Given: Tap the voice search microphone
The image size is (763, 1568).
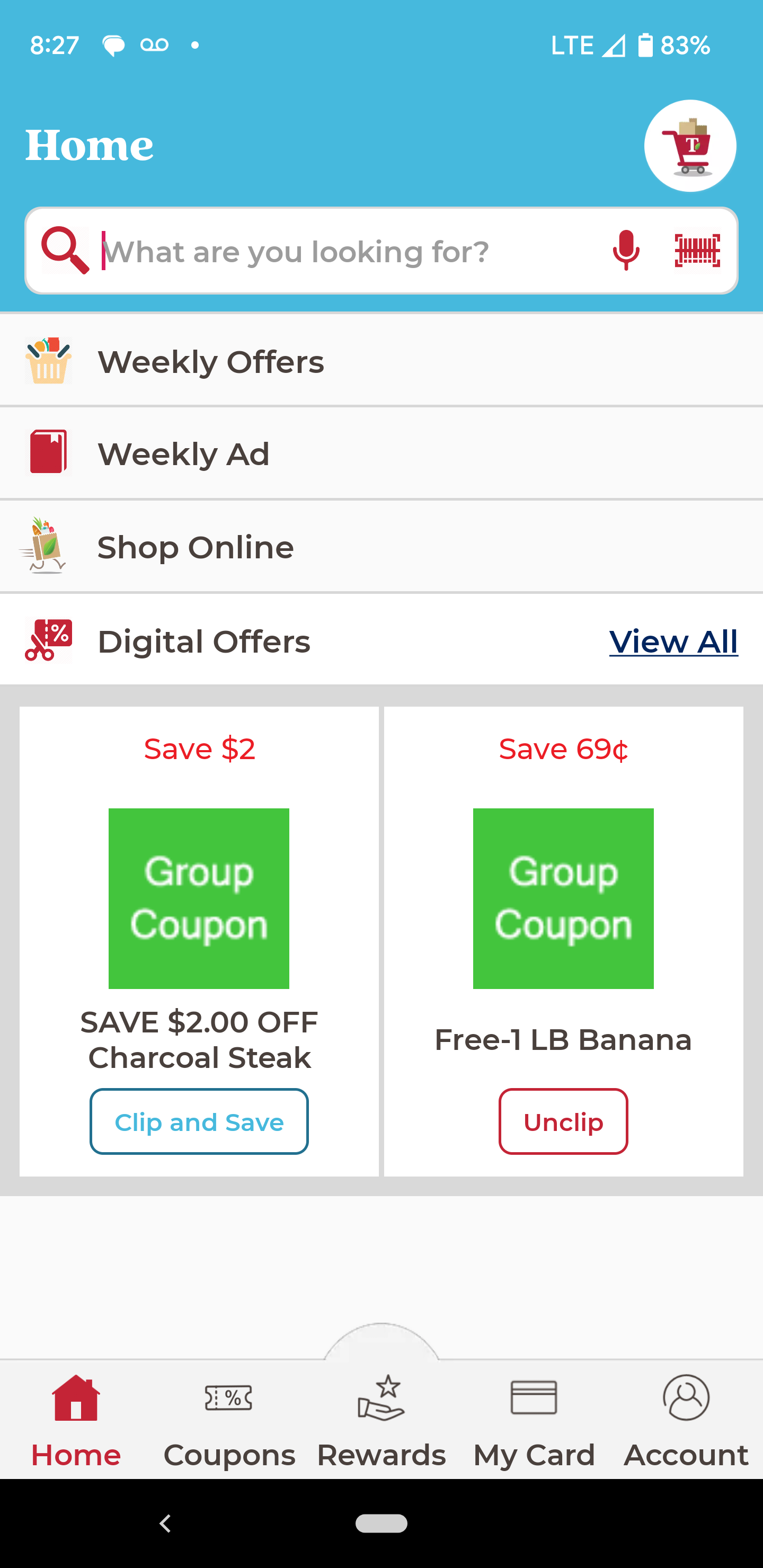Looking at the screenshot, I should tap(625, 250).
